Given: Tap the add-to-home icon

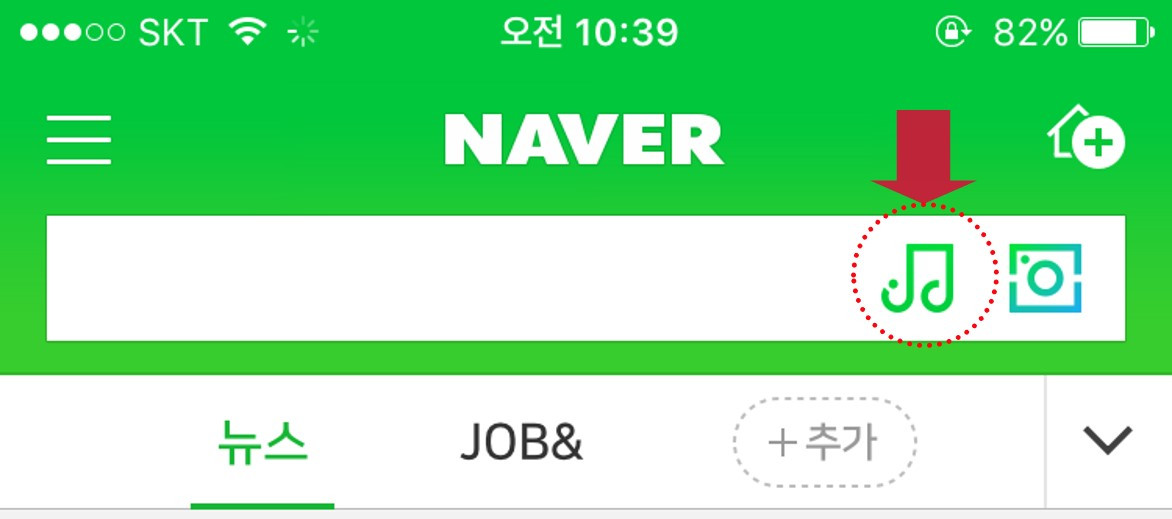Looking at the screenshot, I should tap(1086, 140).
